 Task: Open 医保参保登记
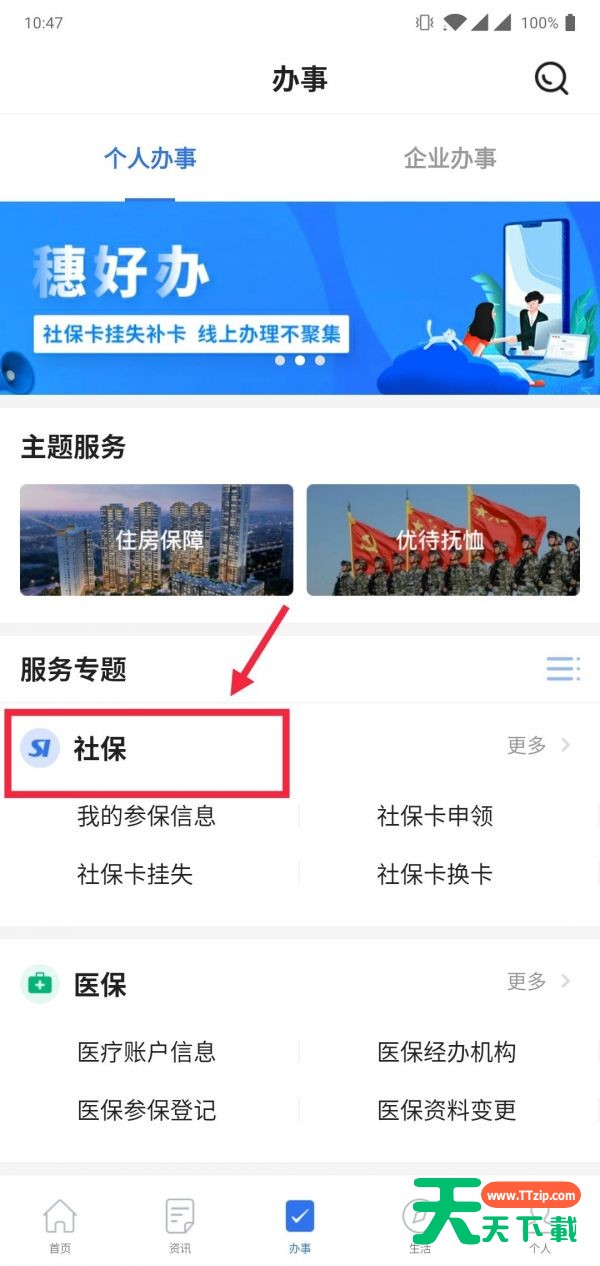[x=147, y=1110]
